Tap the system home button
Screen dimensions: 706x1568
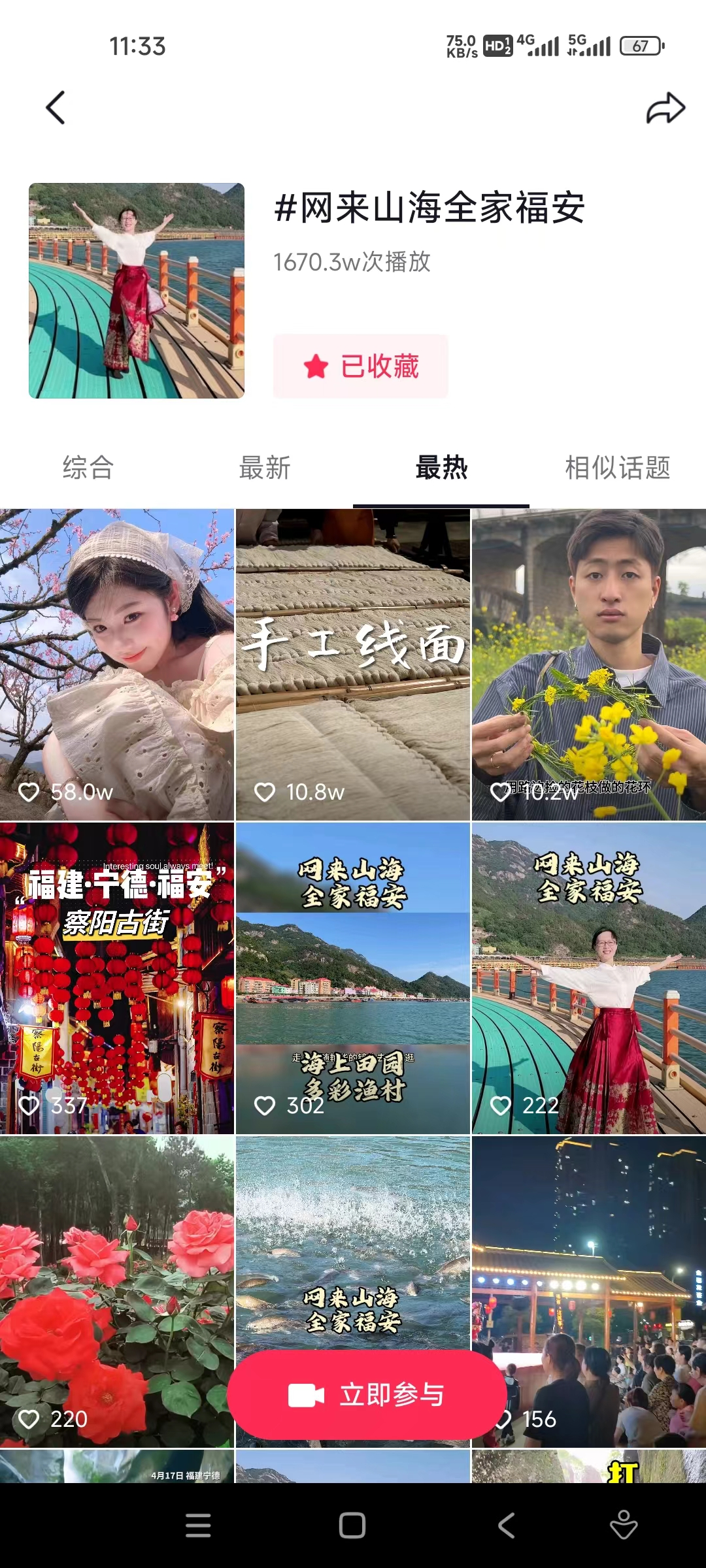[352, 1526]
